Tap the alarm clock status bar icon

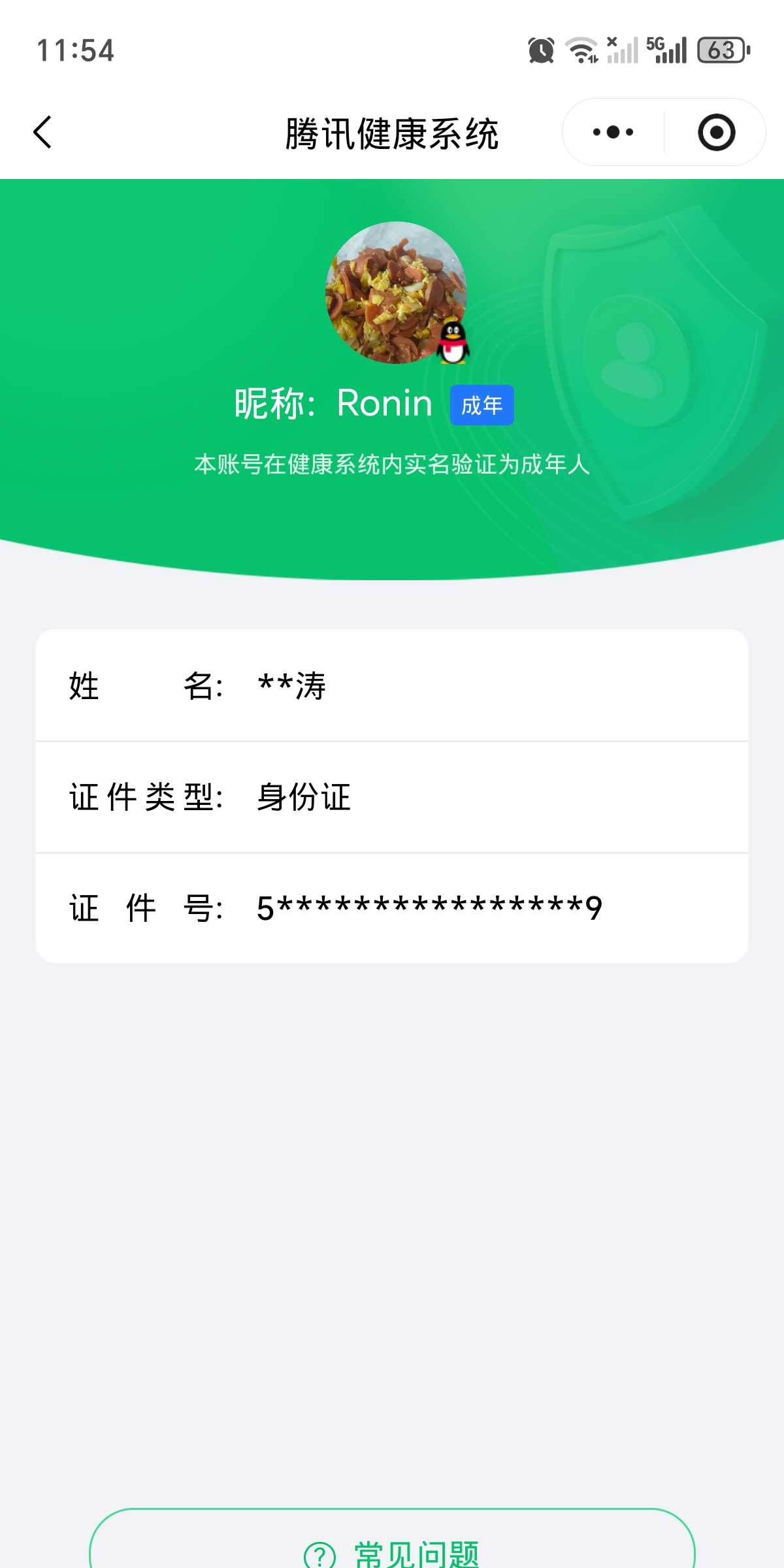[540, 49]
